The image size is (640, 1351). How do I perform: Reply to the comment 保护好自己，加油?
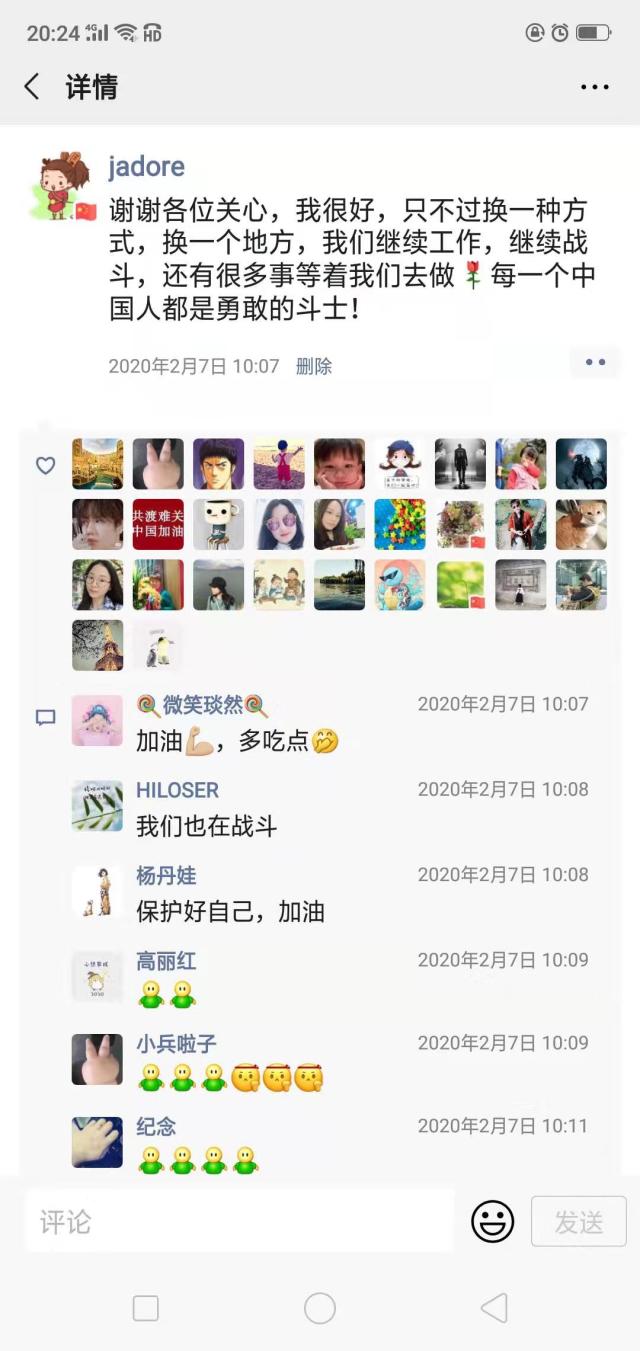[230, 911]
